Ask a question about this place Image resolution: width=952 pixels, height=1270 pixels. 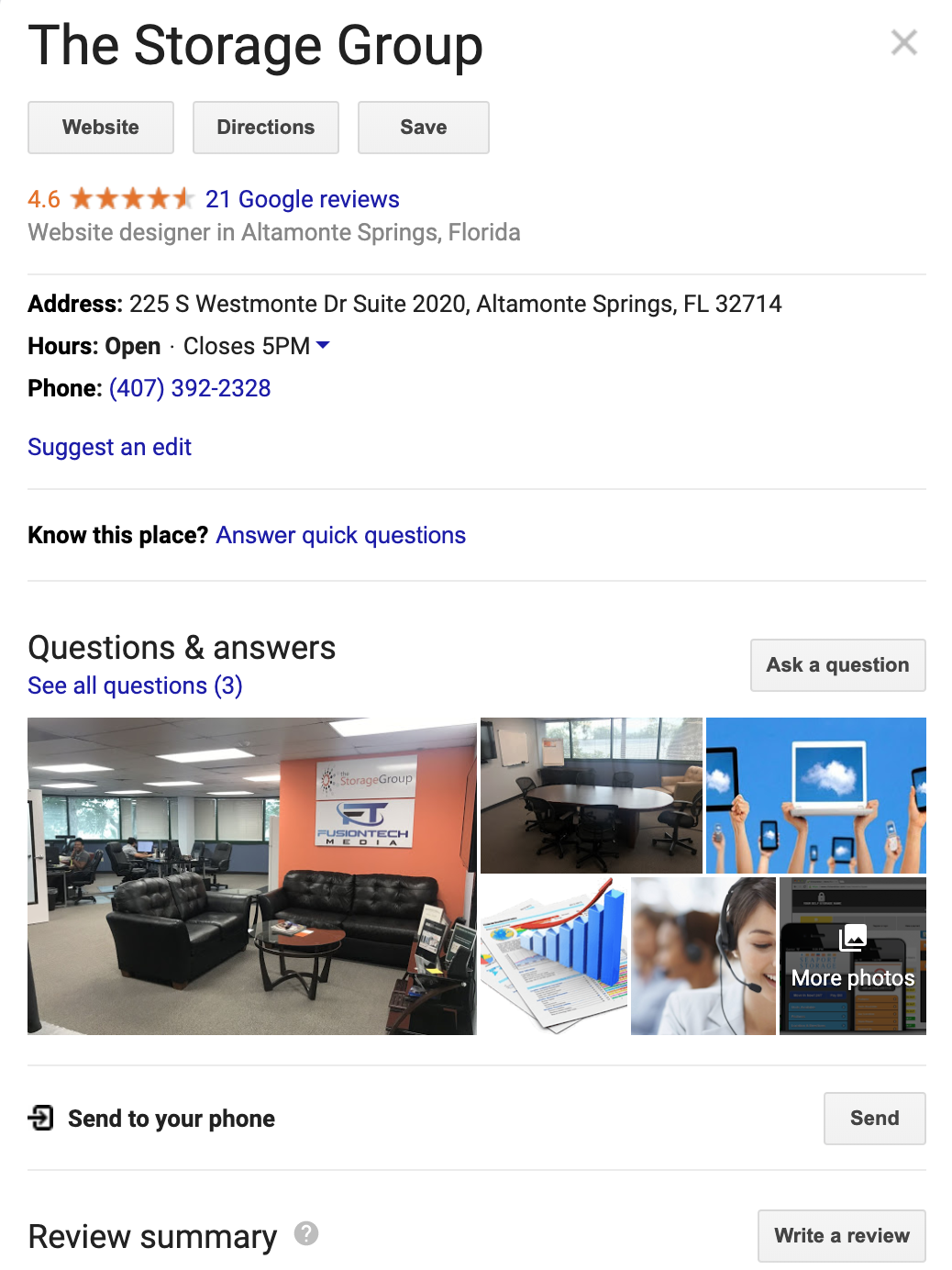(x=836, y=664)
